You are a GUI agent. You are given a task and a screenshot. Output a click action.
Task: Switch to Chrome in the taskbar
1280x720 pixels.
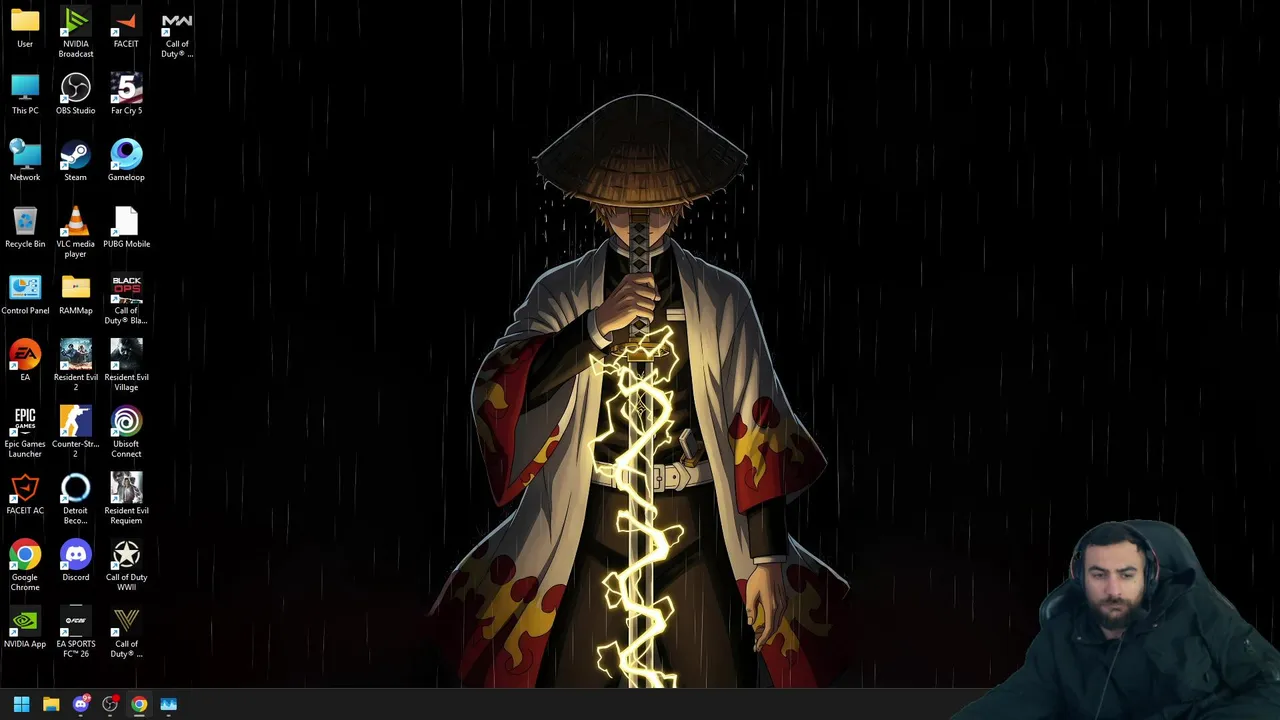(x=139, y=704)
